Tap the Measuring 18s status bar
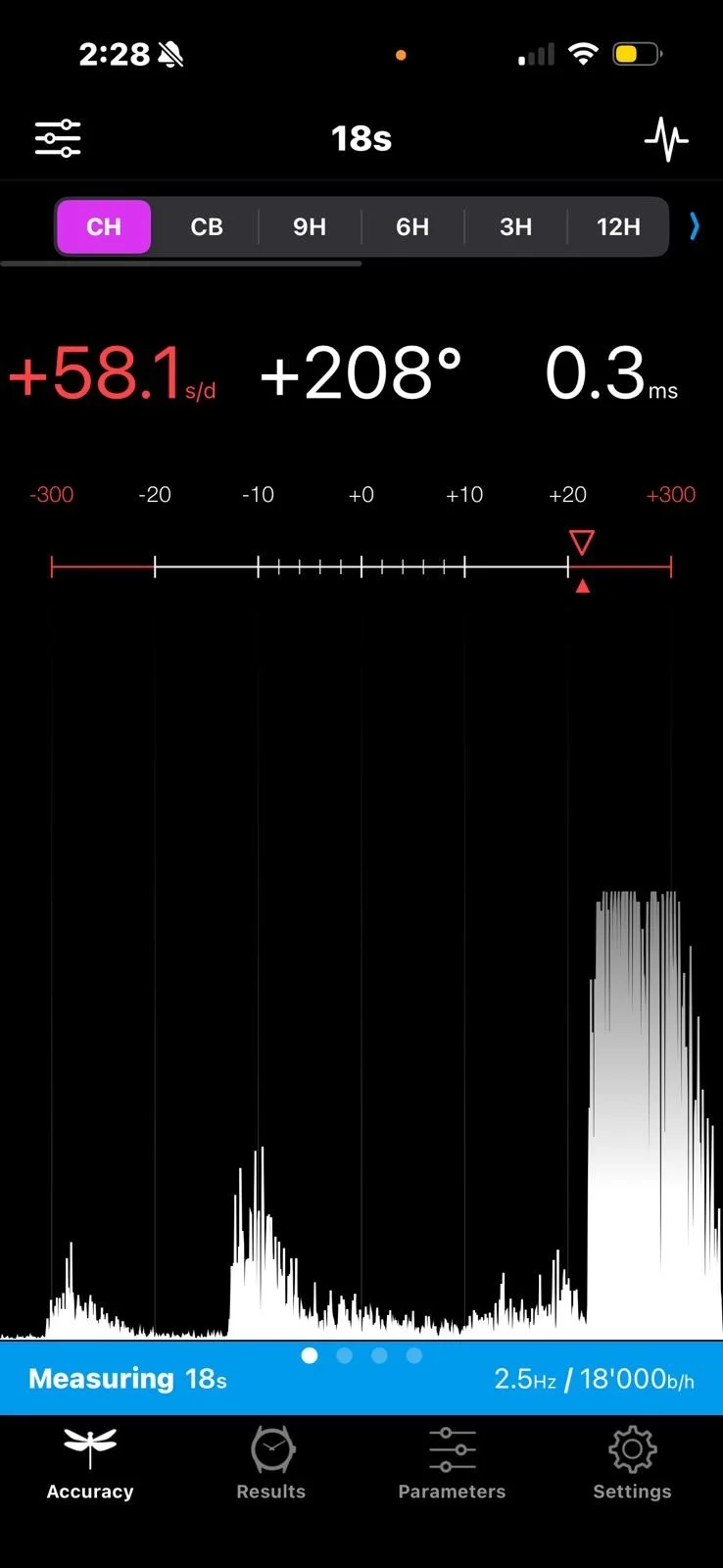Viewport: 723px width, 1568px height. tap(361, 1379)
